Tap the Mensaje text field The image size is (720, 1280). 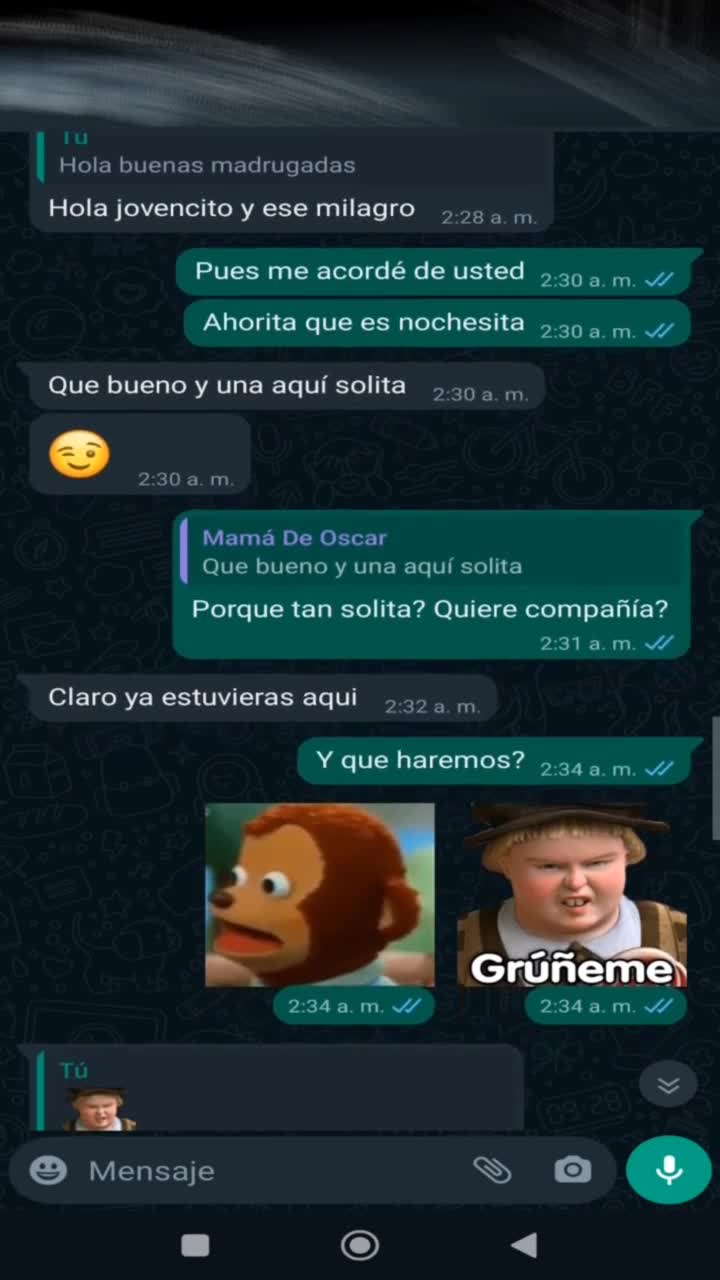coord(270,1170)
